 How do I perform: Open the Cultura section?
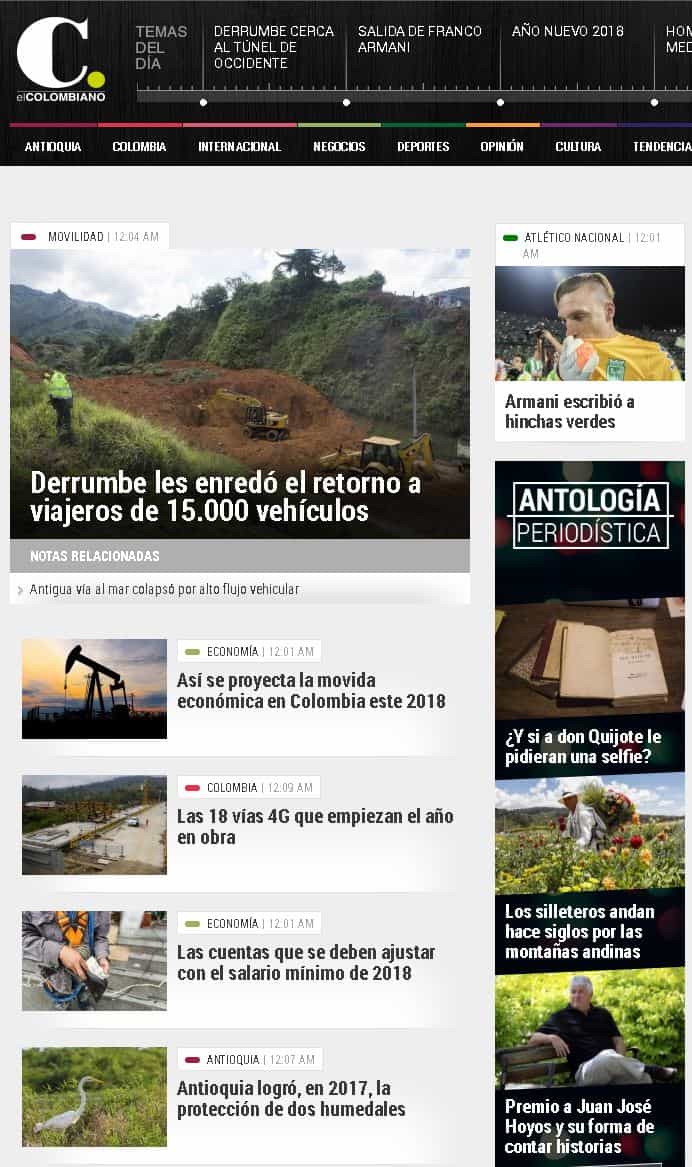578,147
